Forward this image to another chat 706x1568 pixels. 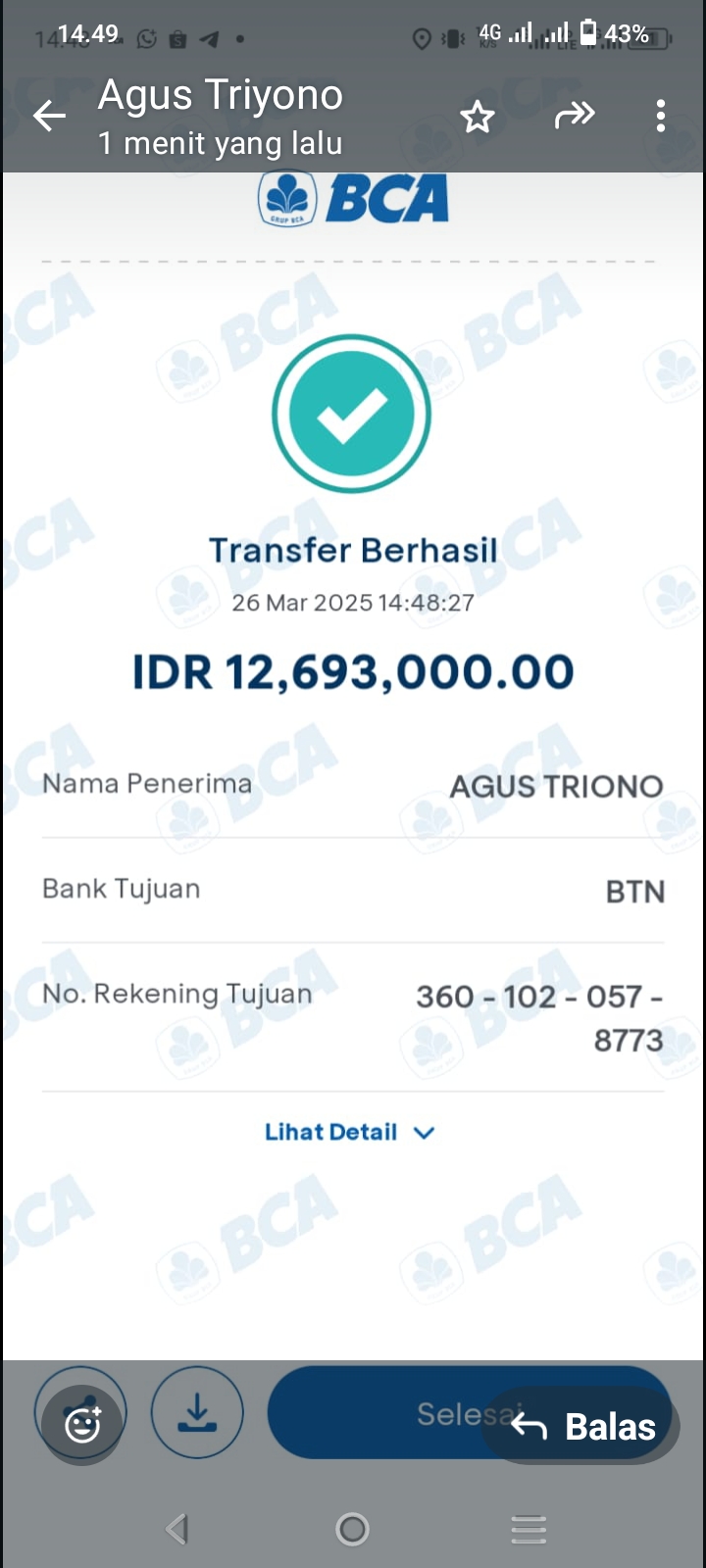point(575,116)
